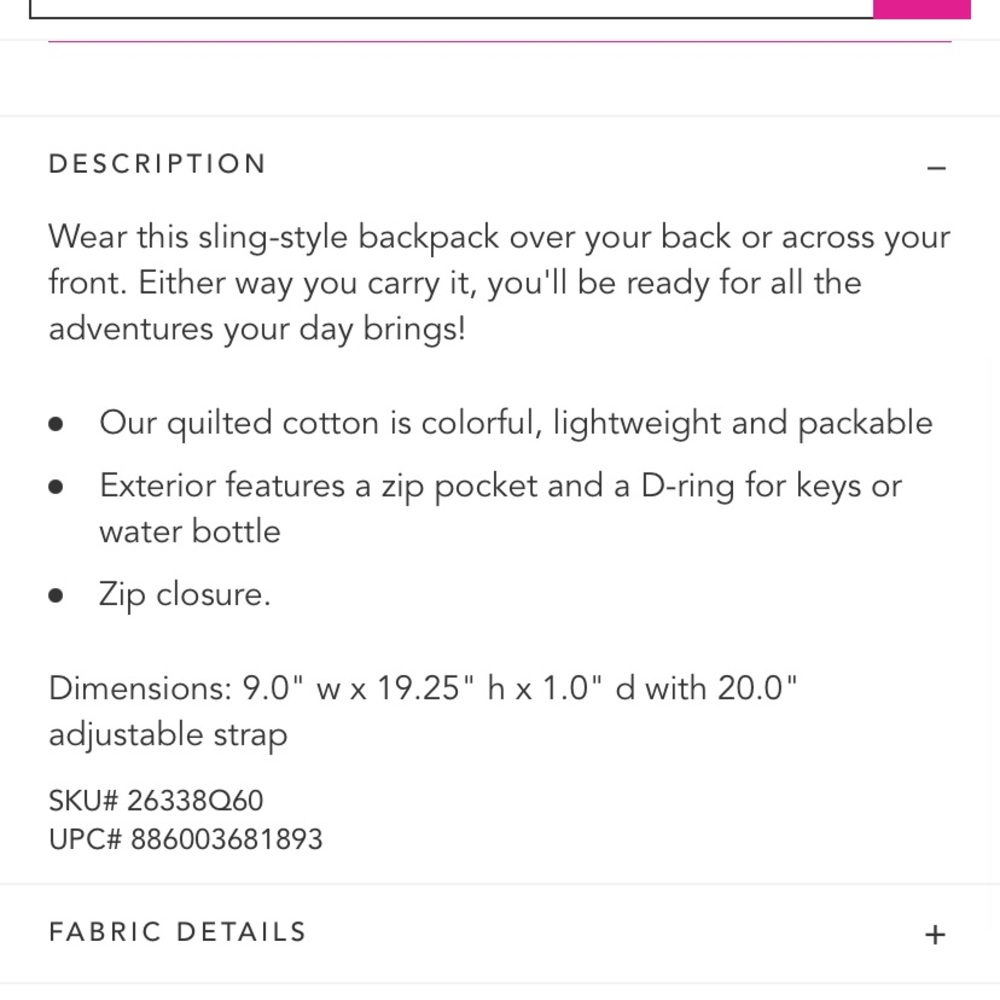Collapse the Description section
This screenshot has height=1000, width=1000.
coord(935,167)
